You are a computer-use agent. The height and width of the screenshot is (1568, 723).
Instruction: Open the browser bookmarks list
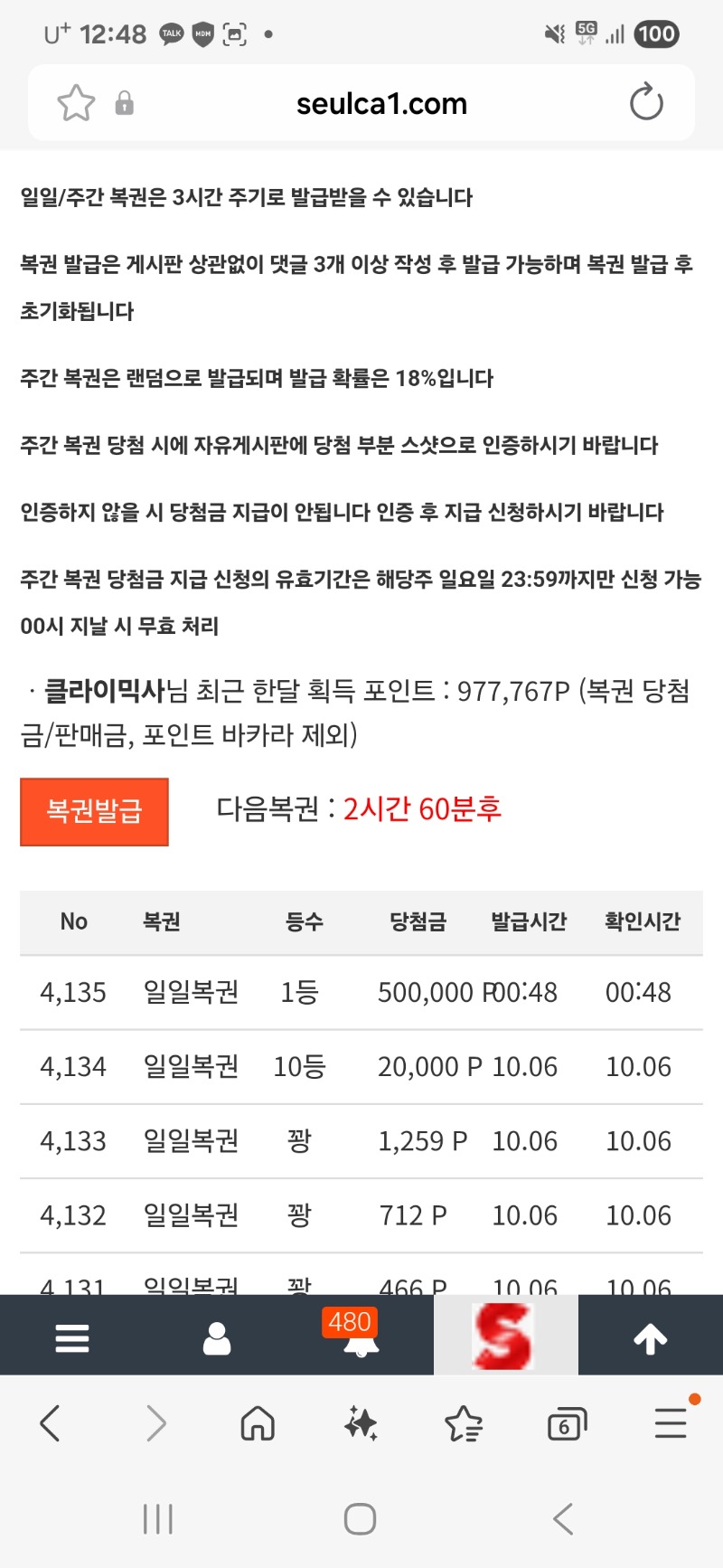(464, 1423)
